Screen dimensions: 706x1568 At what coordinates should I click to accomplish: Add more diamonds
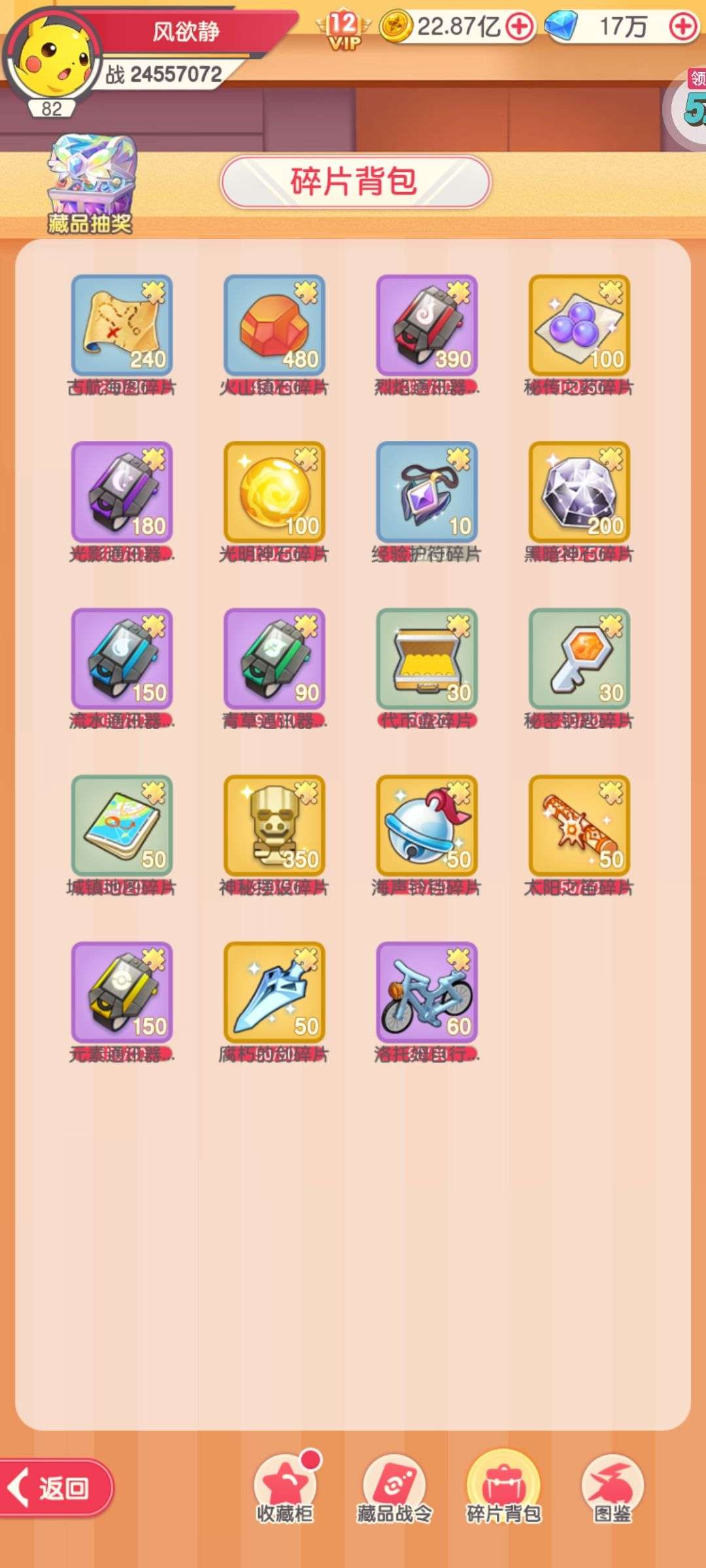[x=683, y=27]
